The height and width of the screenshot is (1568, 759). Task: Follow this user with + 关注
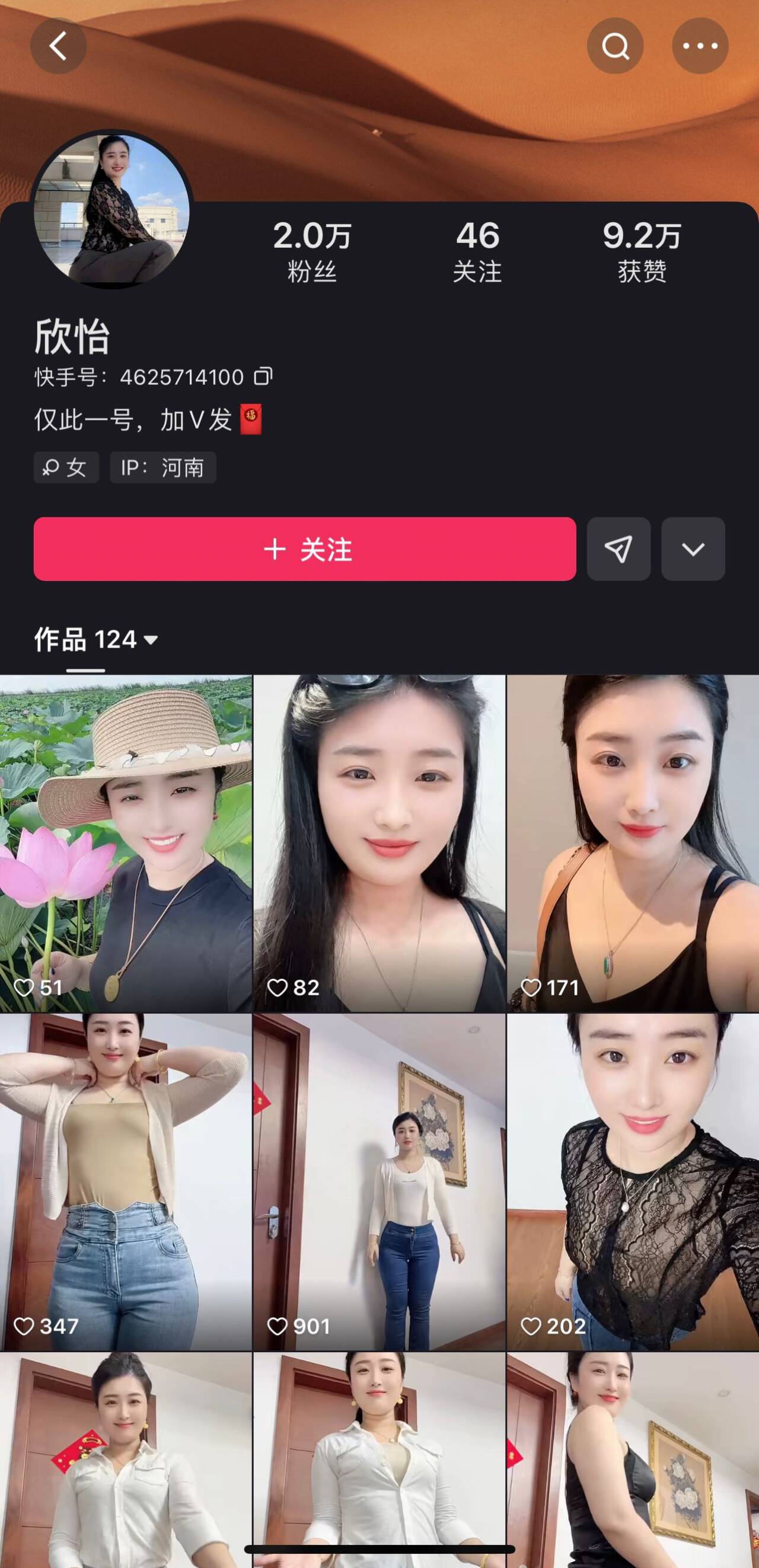304,548
